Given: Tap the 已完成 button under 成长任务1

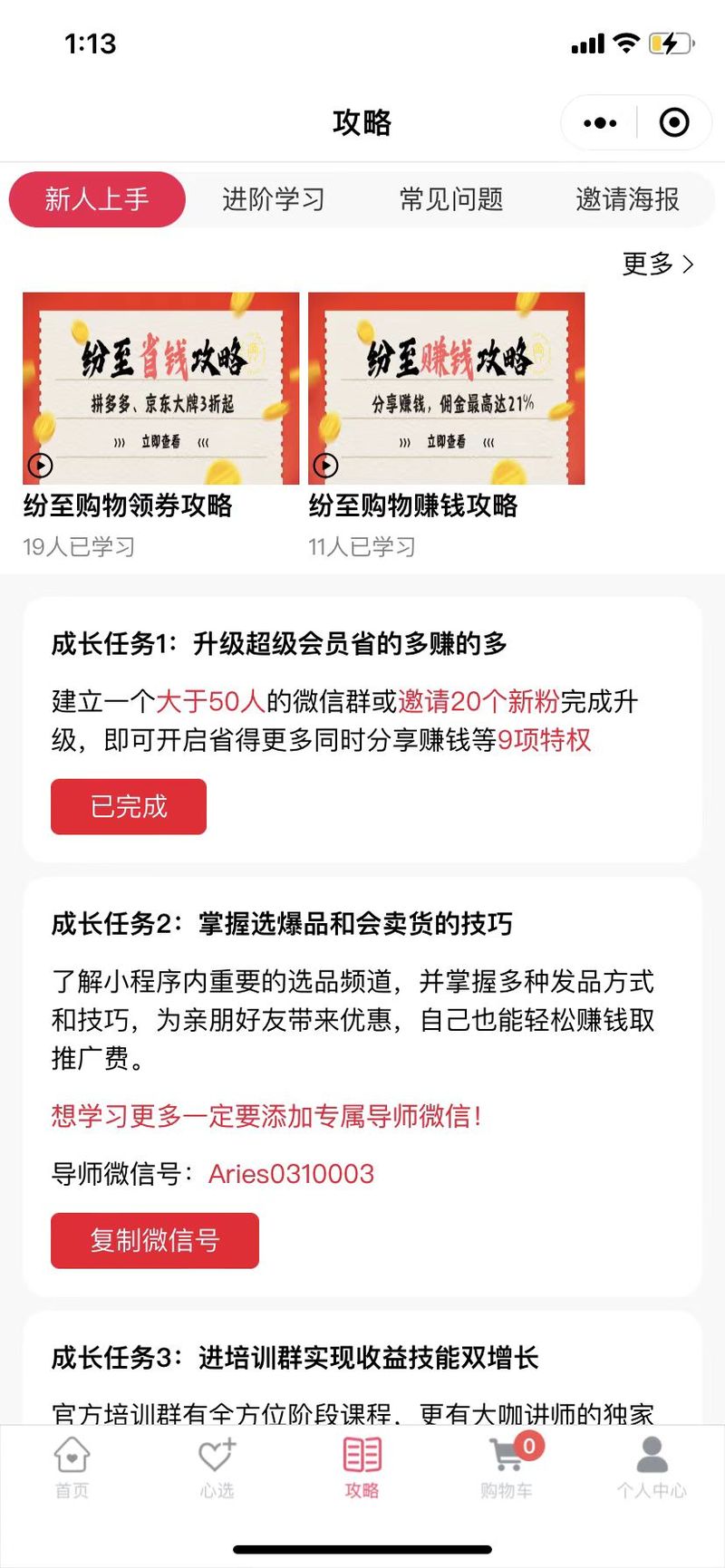Looking at the screenshot, I should [129, 806].
